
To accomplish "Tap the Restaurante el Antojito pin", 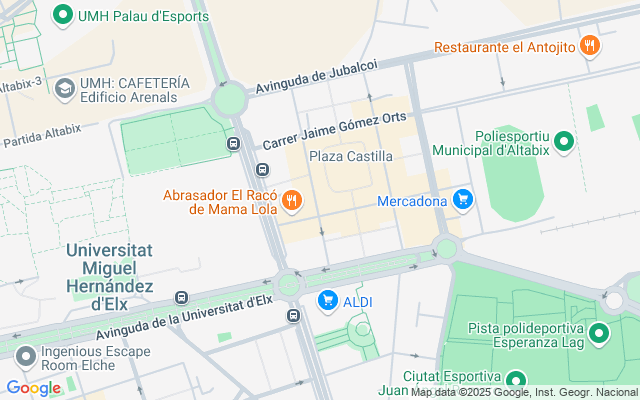I will click(x=589, y=47).
